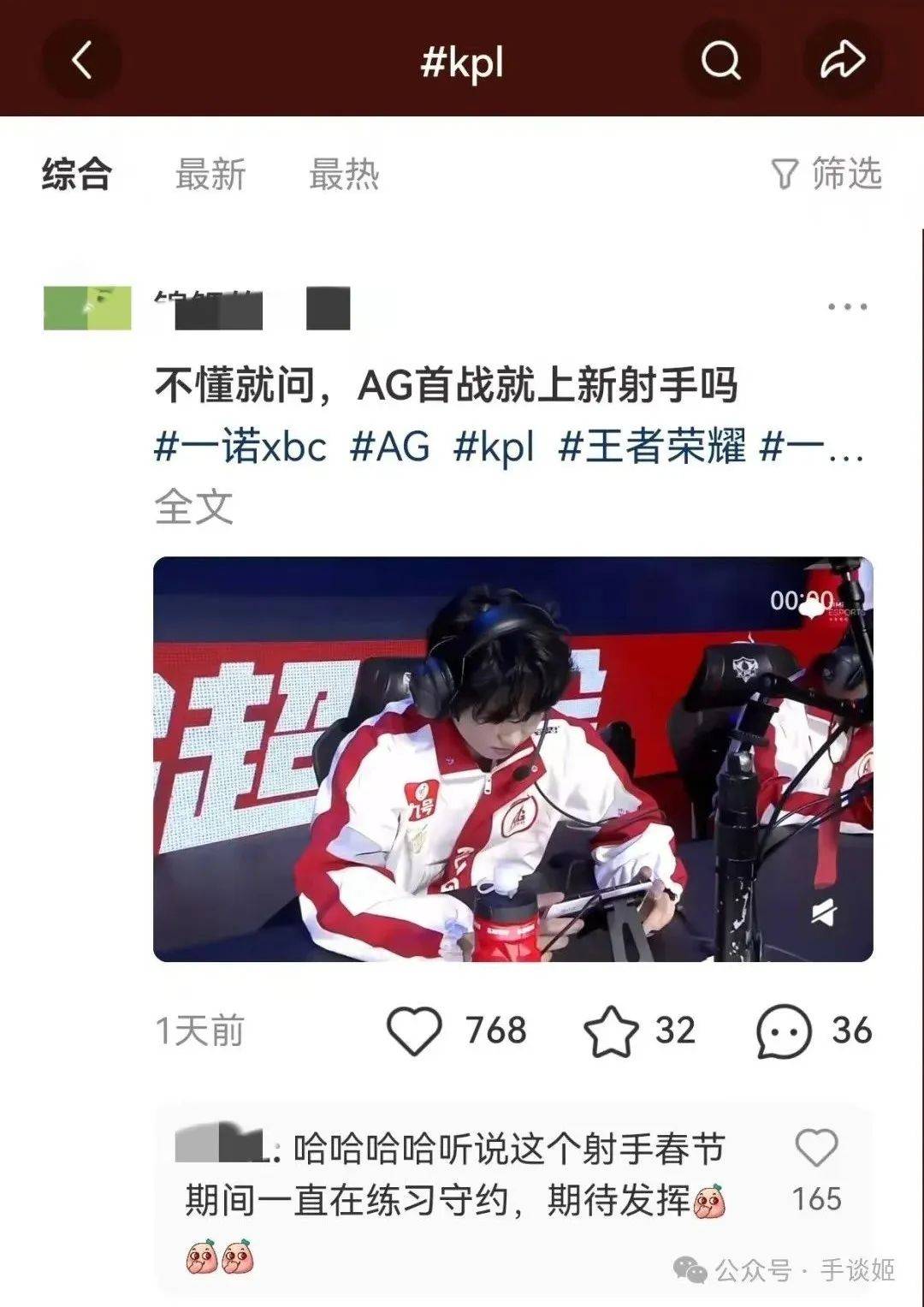This screenshot has height=1307, width=924.
Task: Open the #一诺xbc hashtag
Action: coord(240,447)
